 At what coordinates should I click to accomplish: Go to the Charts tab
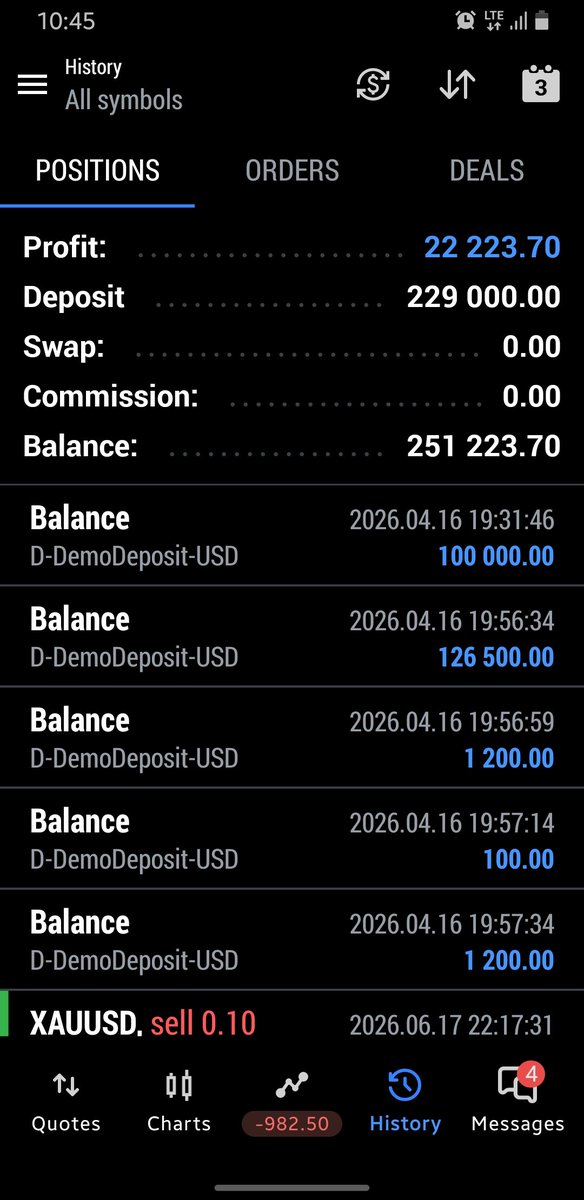point(179,1102)
